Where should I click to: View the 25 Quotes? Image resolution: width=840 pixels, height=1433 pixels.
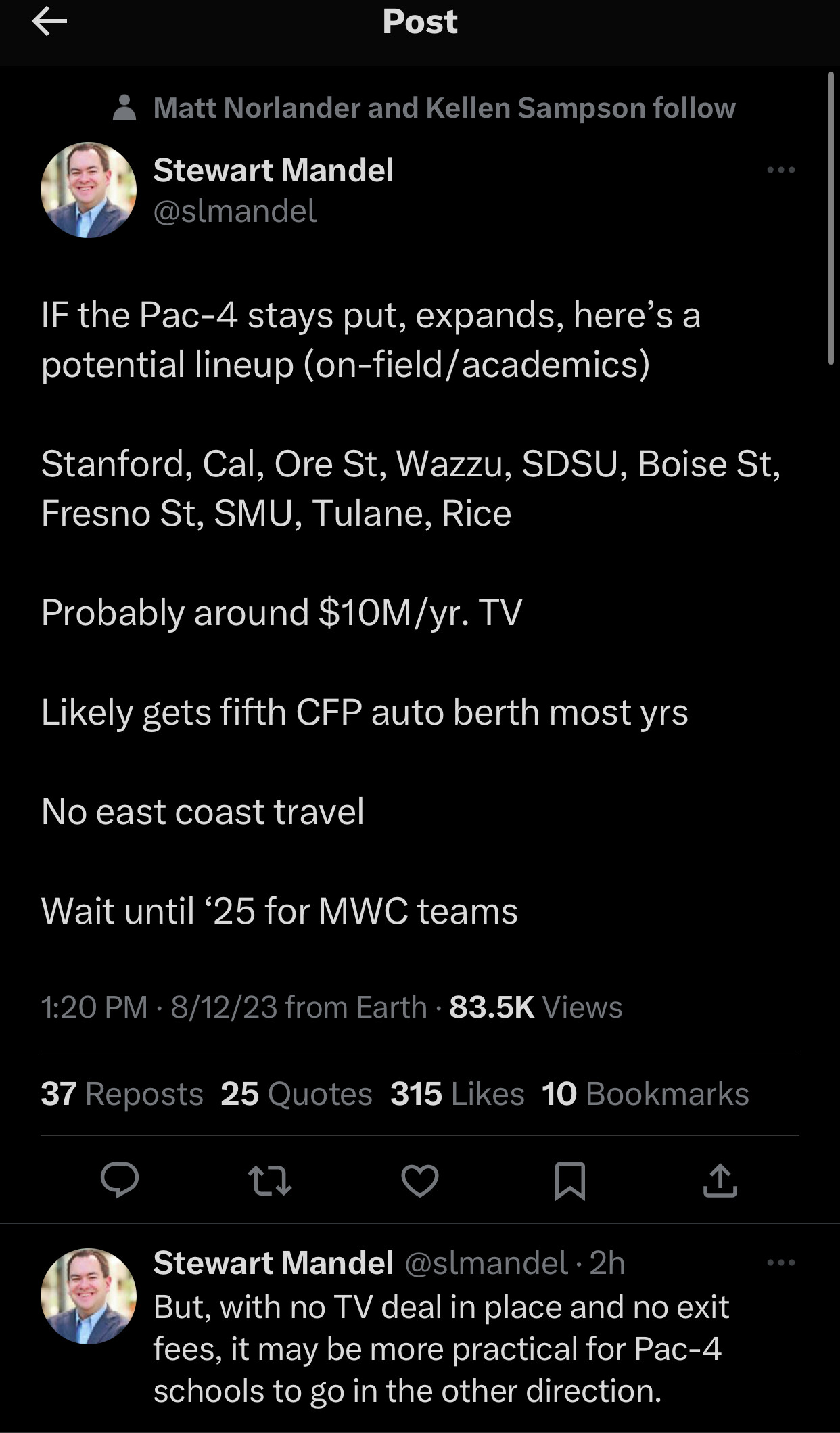pyautogui.click(x=296, y=1094)
